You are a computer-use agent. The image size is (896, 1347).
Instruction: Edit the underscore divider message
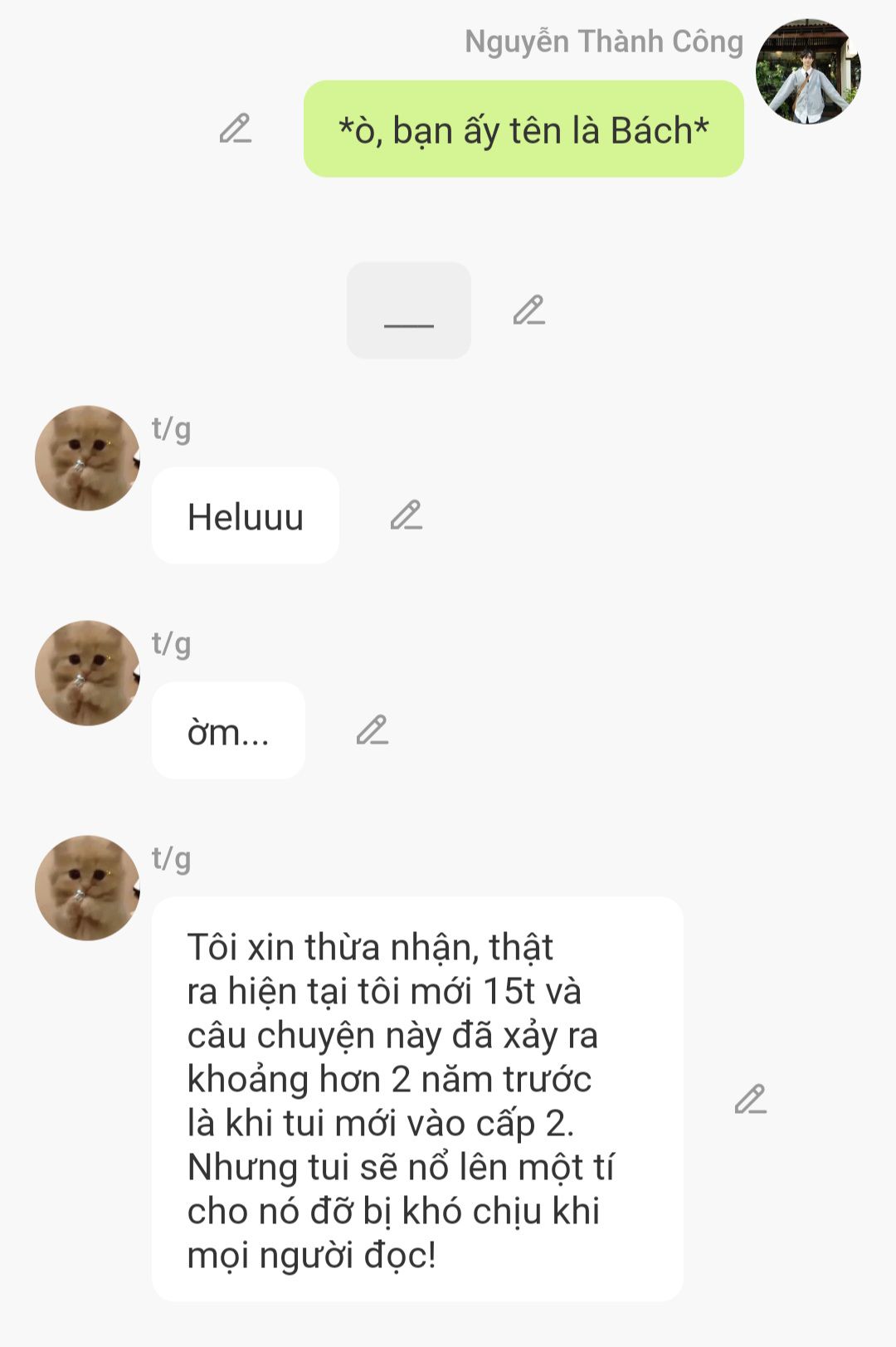click(x=528, y=310)
